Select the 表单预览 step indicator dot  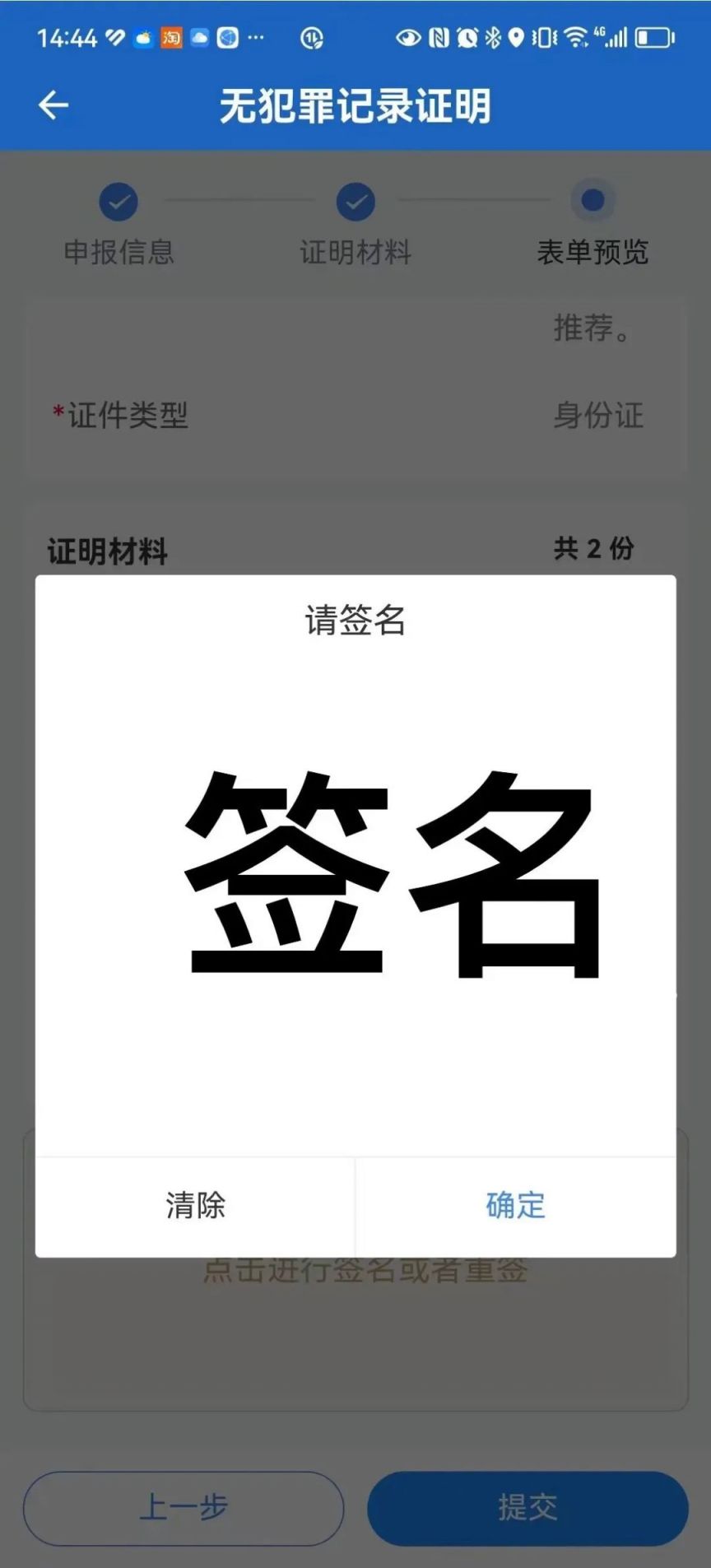pos(592,200)
